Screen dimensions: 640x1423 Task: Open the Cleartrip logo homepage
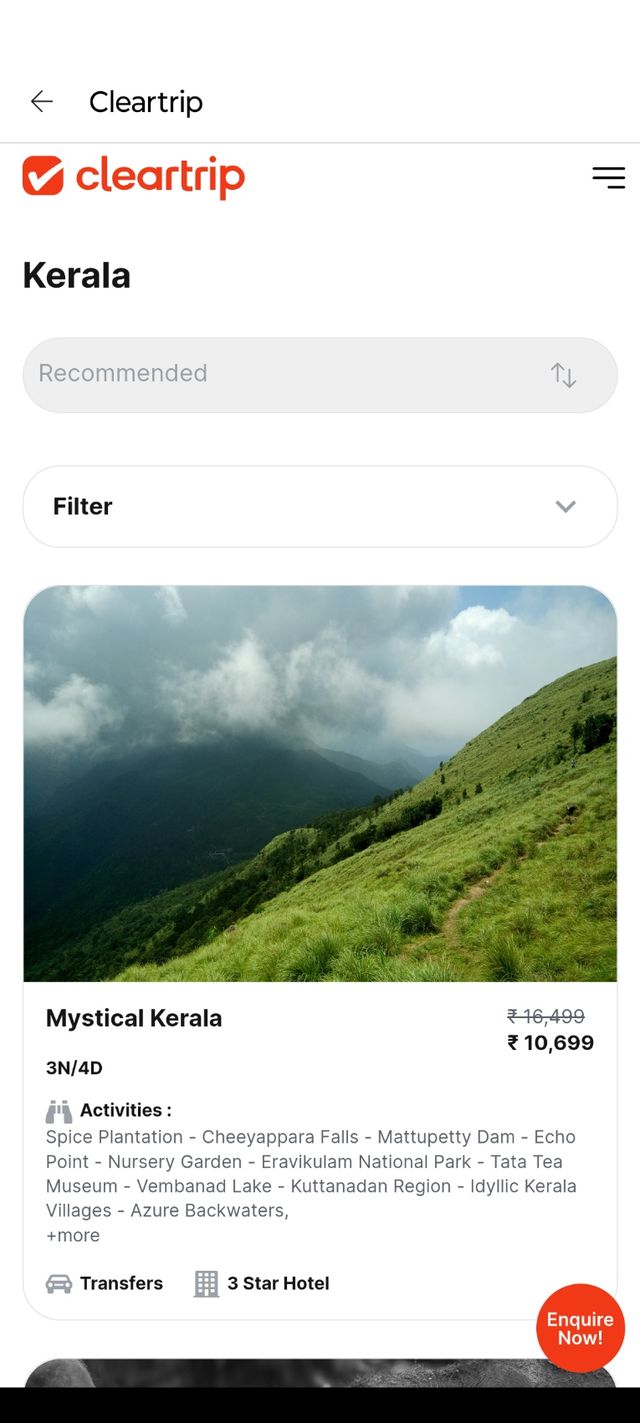pos(134,177)
